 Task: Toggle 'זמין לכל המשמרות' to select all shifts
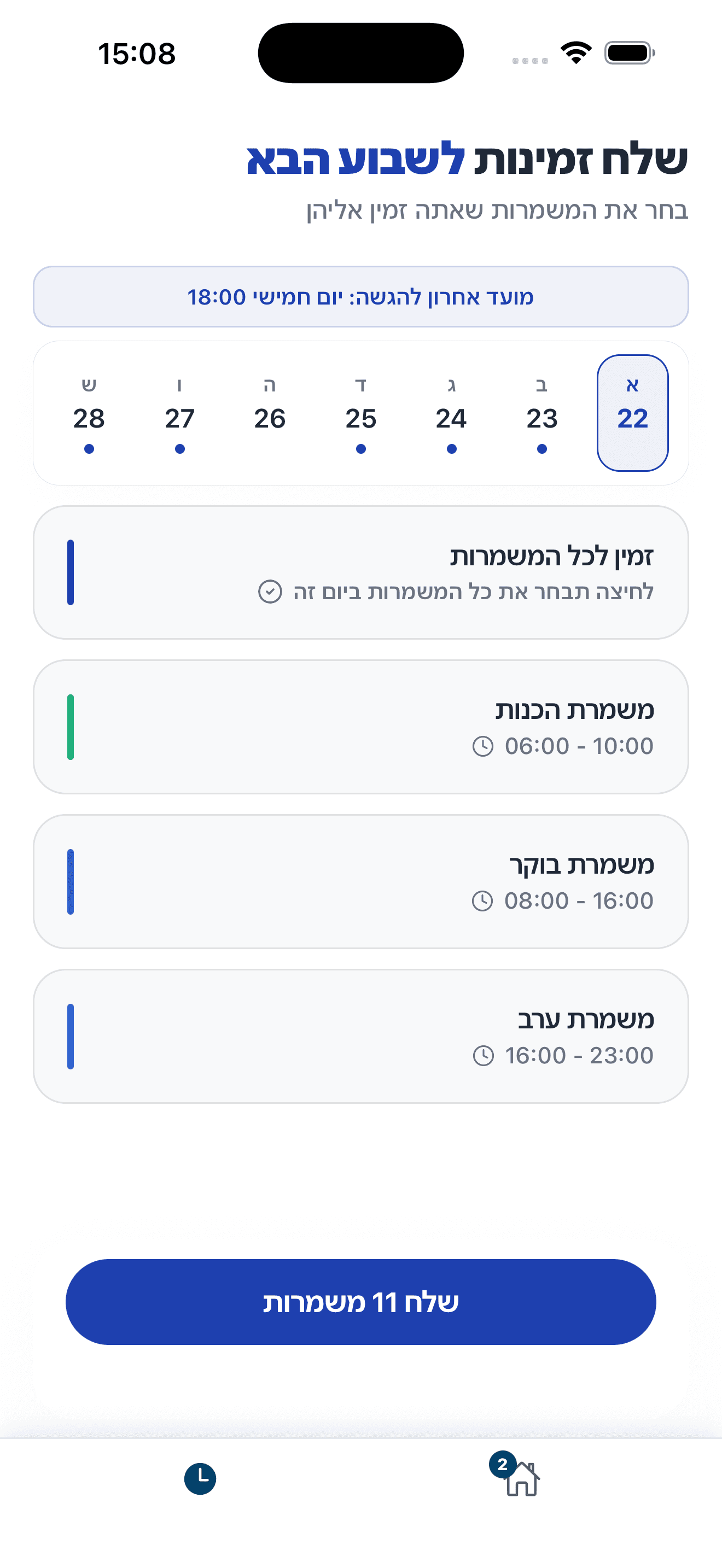(x=361, y=572)
